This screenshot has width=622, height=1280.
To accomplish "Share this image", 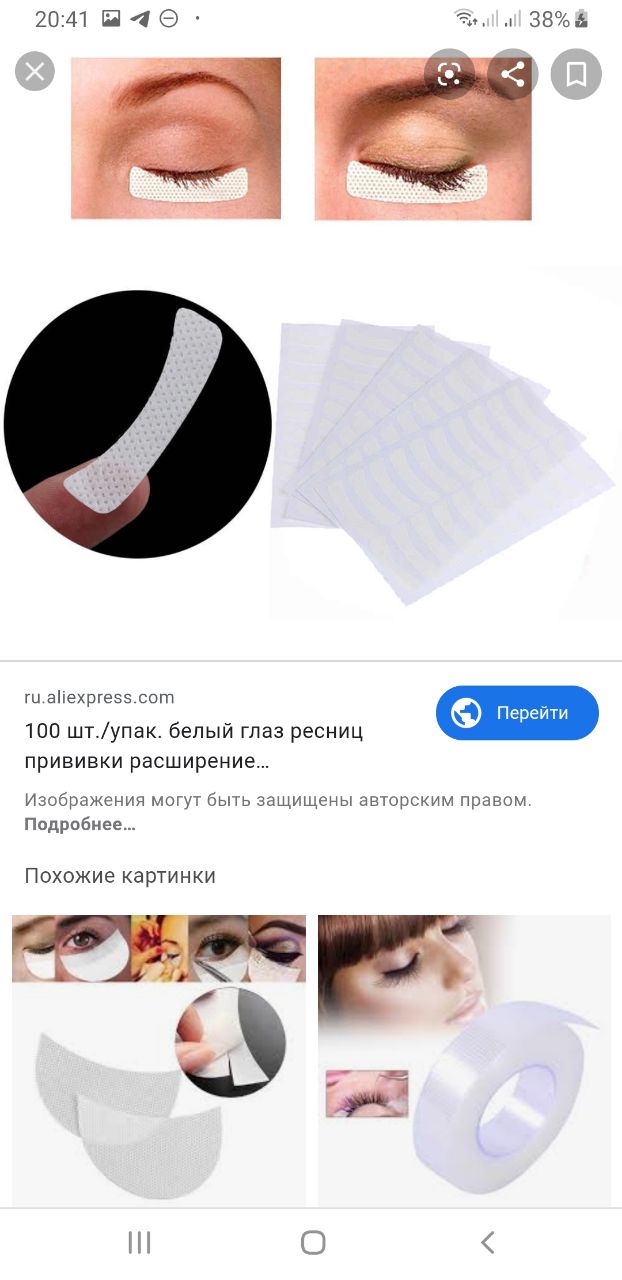I will click(513, 73).
